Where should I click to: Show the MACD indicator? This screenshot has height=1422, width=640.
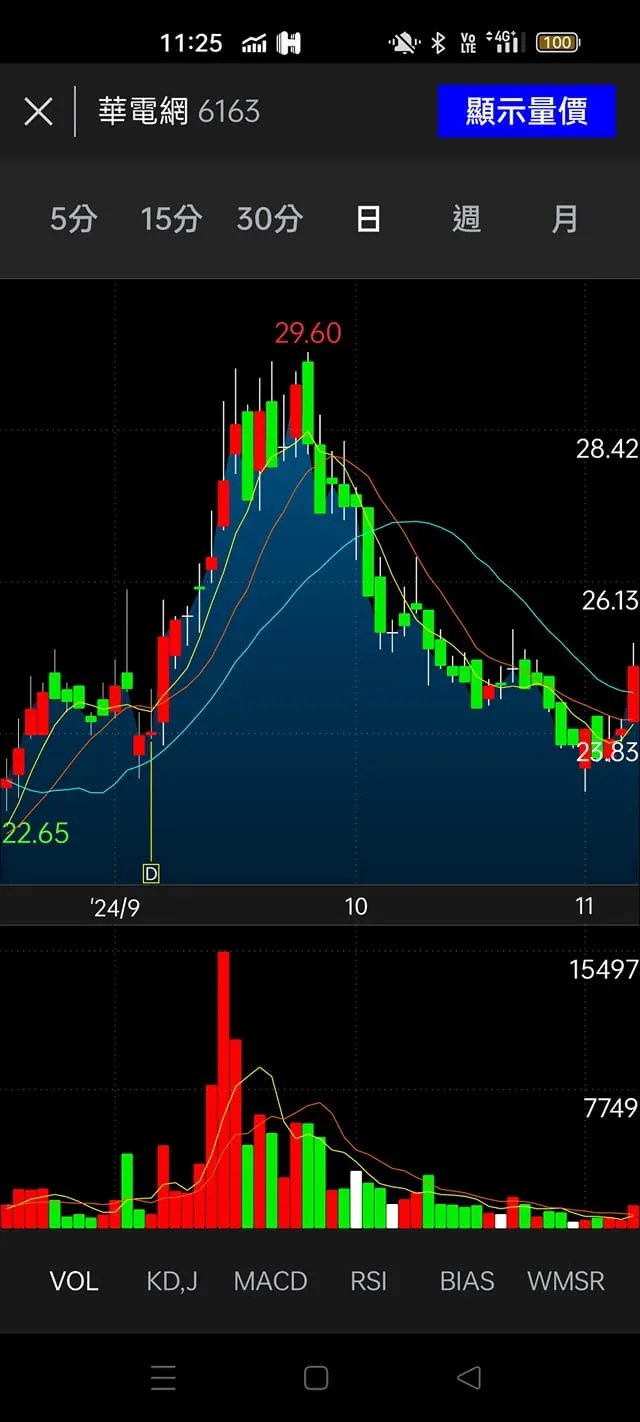click(270, 1281)
